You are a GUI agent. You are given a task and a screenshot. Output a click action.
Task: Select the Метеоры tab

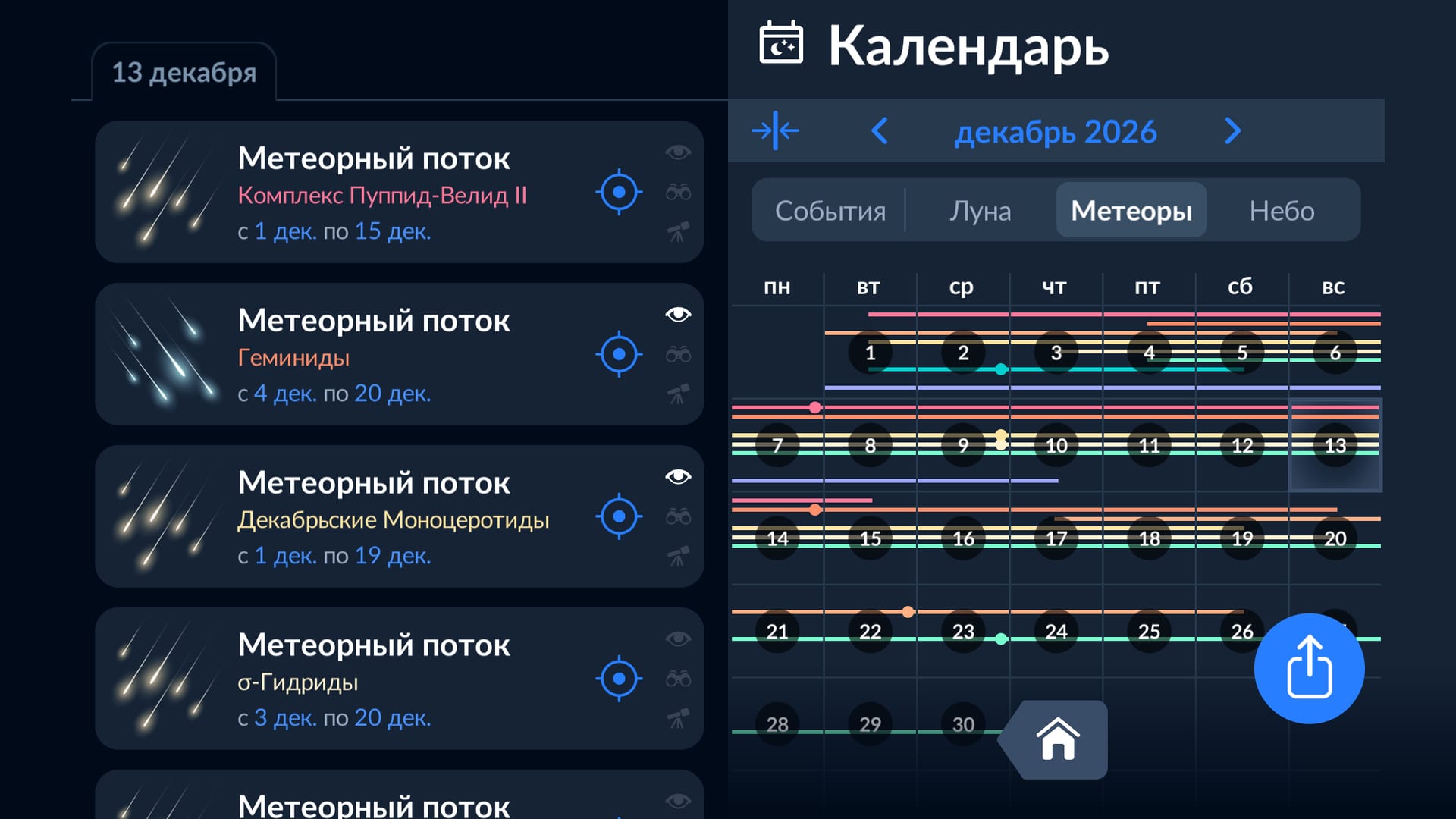click(1131, 211)
